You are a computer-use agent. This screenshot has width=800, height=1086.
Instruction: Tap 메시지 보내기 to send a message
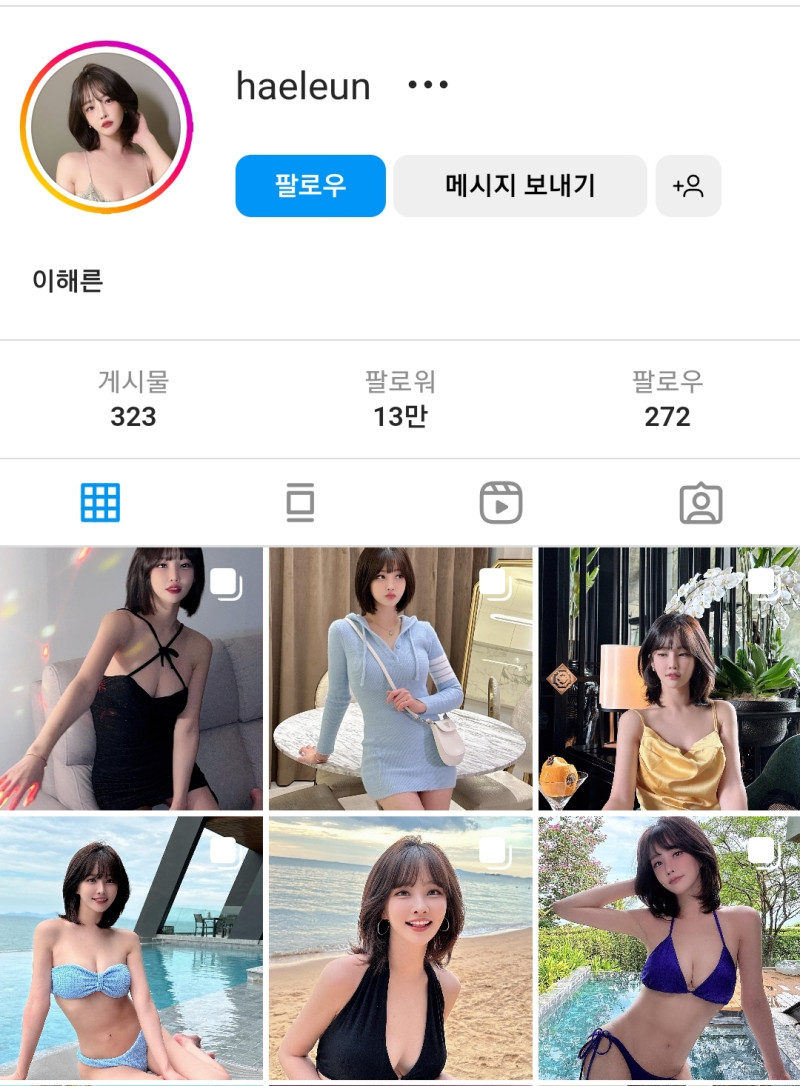pyautogui.click(x=520, y=186)
